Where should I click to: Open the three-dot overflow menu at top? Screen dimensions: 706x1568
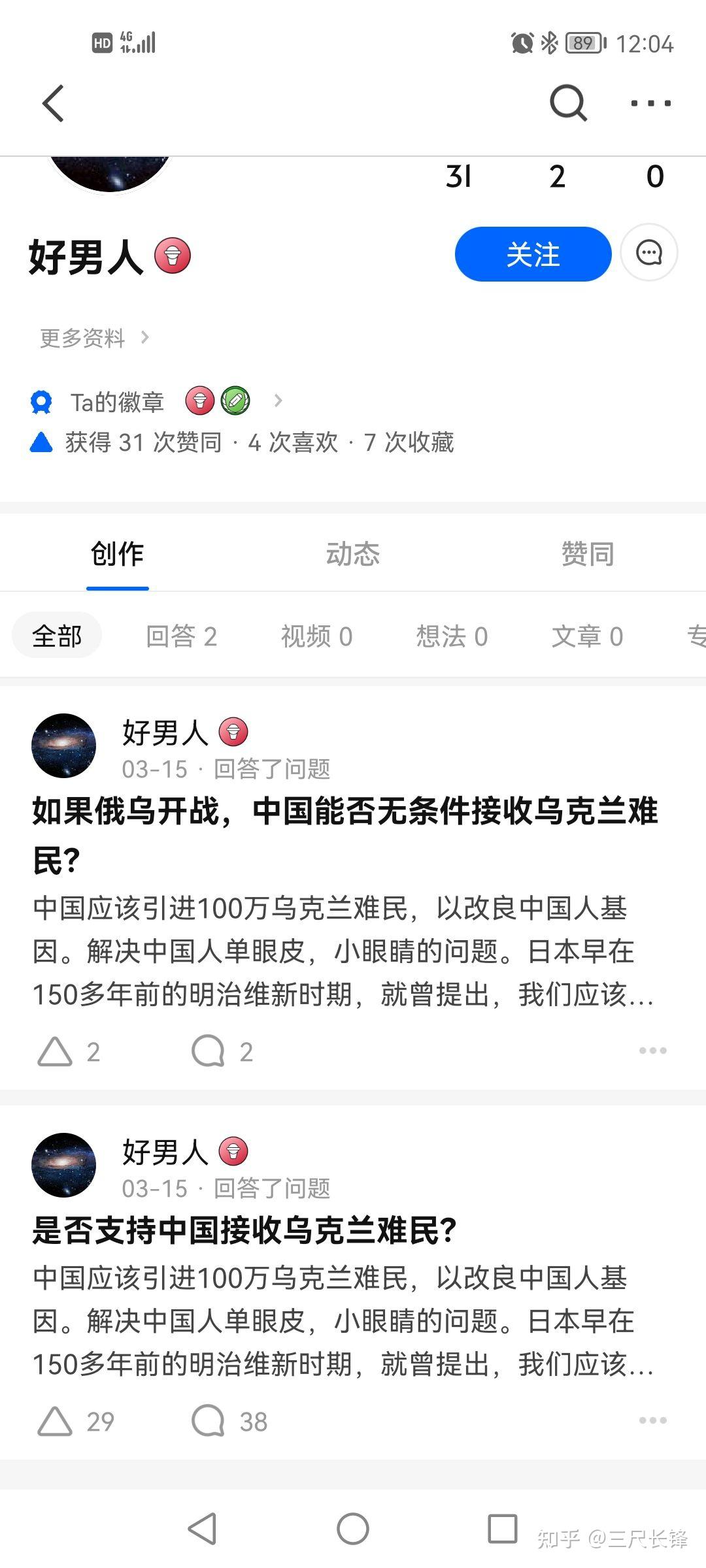coord(650,103)
